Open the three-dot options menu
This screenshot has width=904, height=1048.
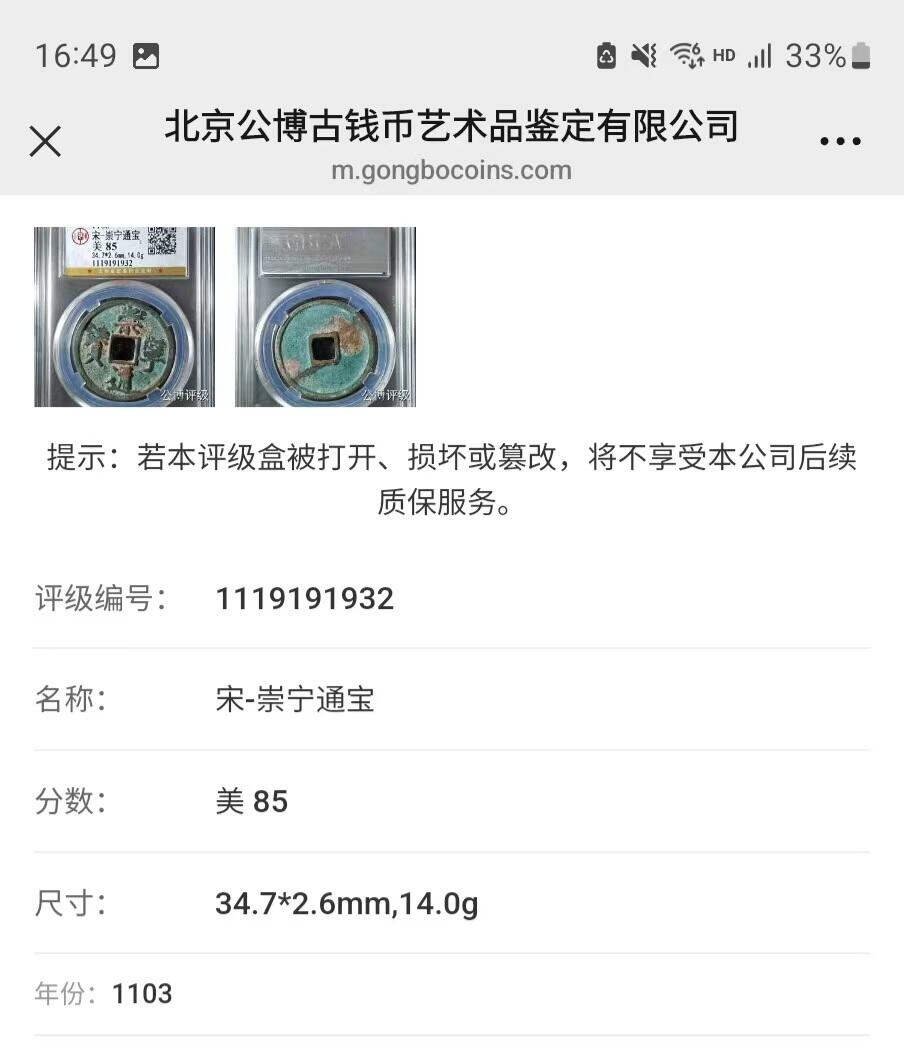[839, 140]
